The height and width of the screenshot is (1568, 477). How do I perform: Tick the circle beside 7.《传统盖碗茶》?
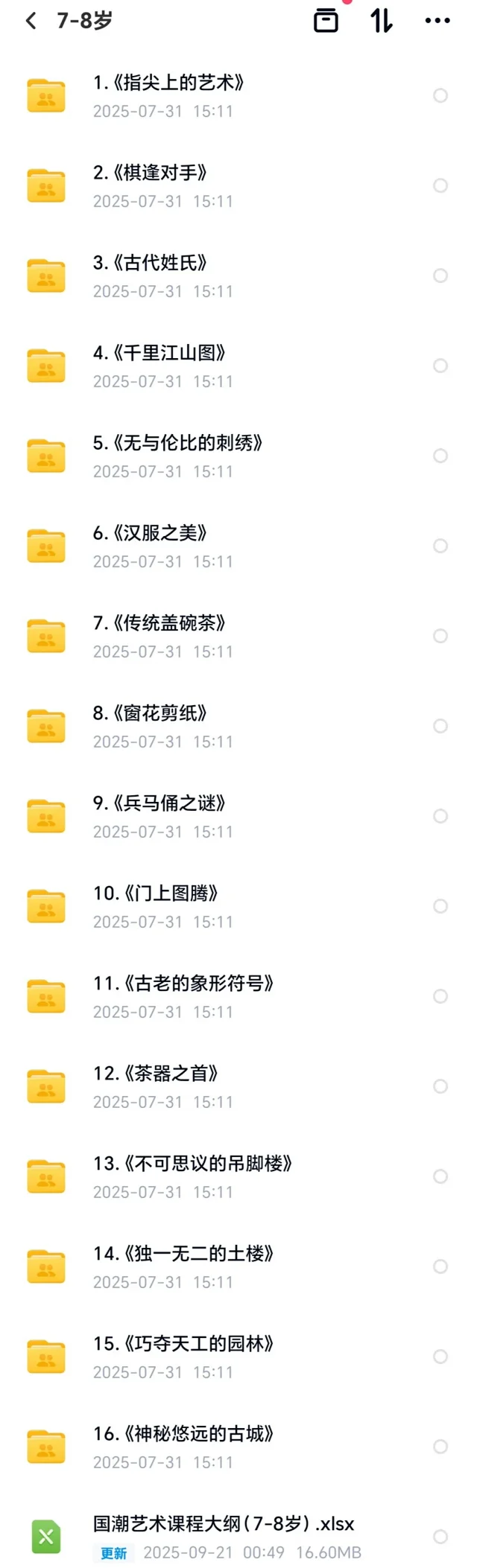(x=440, y=636)
